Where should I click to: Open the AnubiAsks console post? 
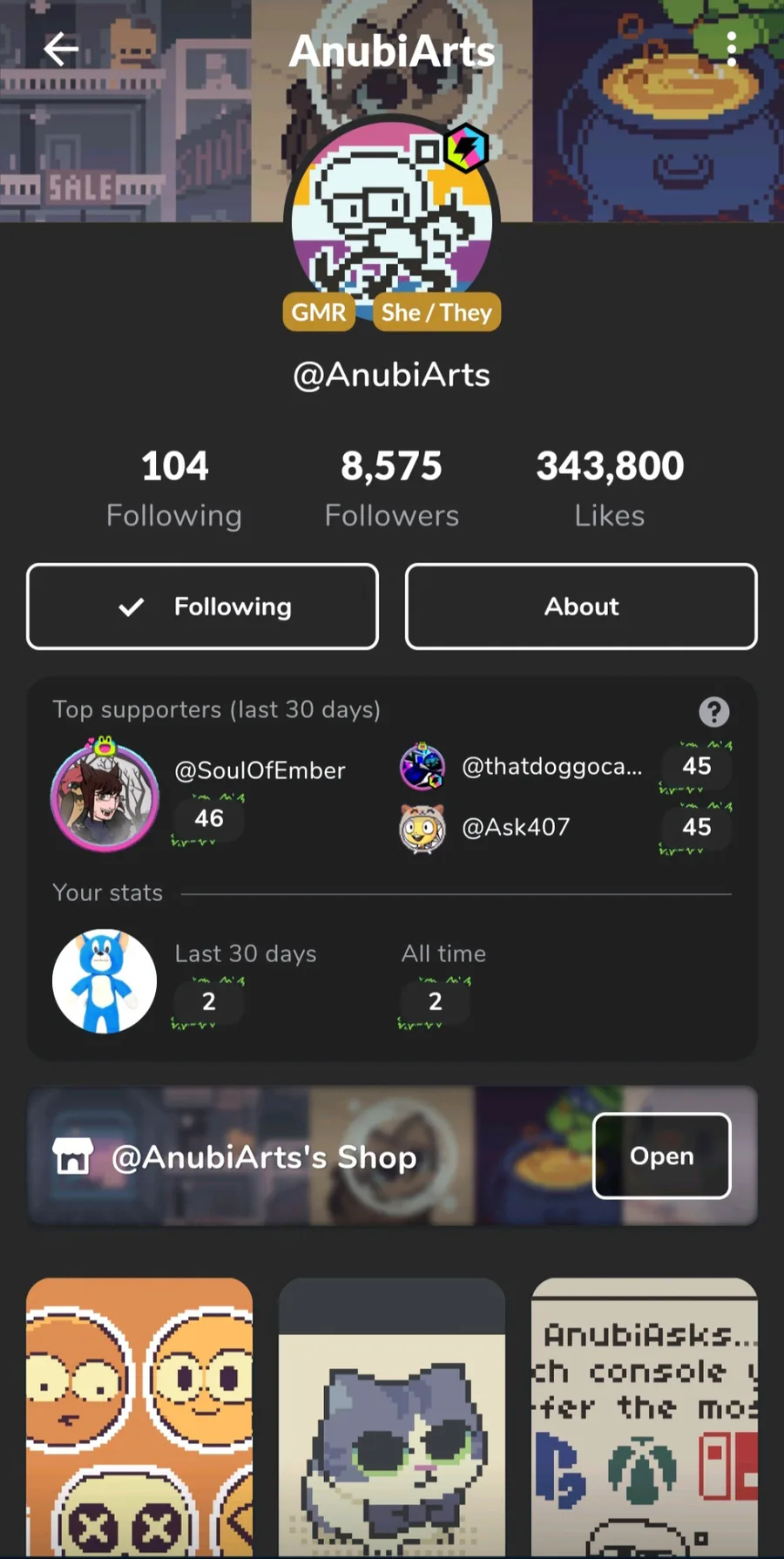[x=645, y=1417]
